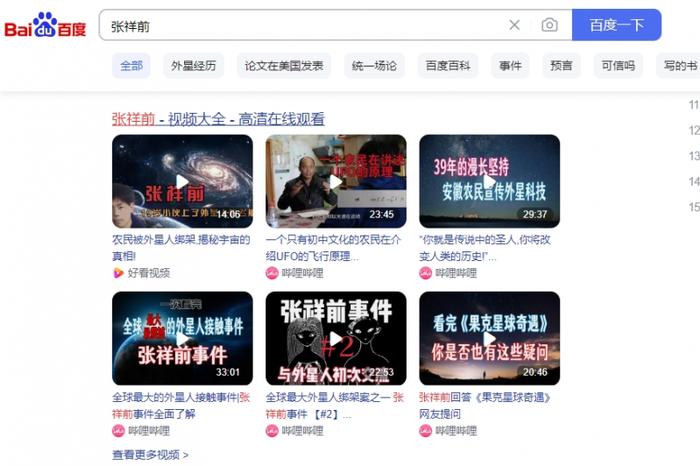The width and height of the screenshot is (700, 466).
Task: Select the 可信吗 filter chip
Action: tap(617, 66)
